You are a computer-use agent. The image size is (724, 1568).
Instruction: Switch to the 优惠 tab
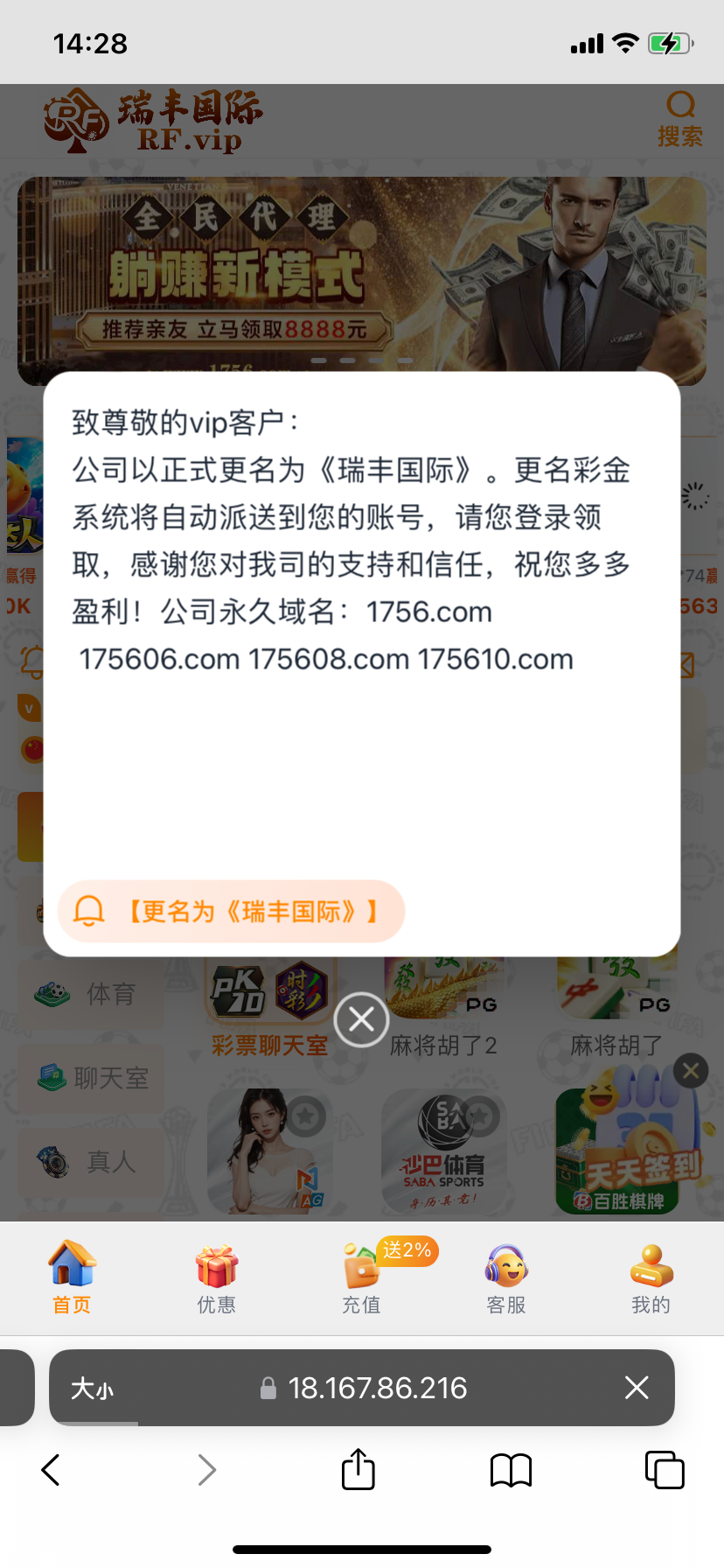tap(216, 1277)
